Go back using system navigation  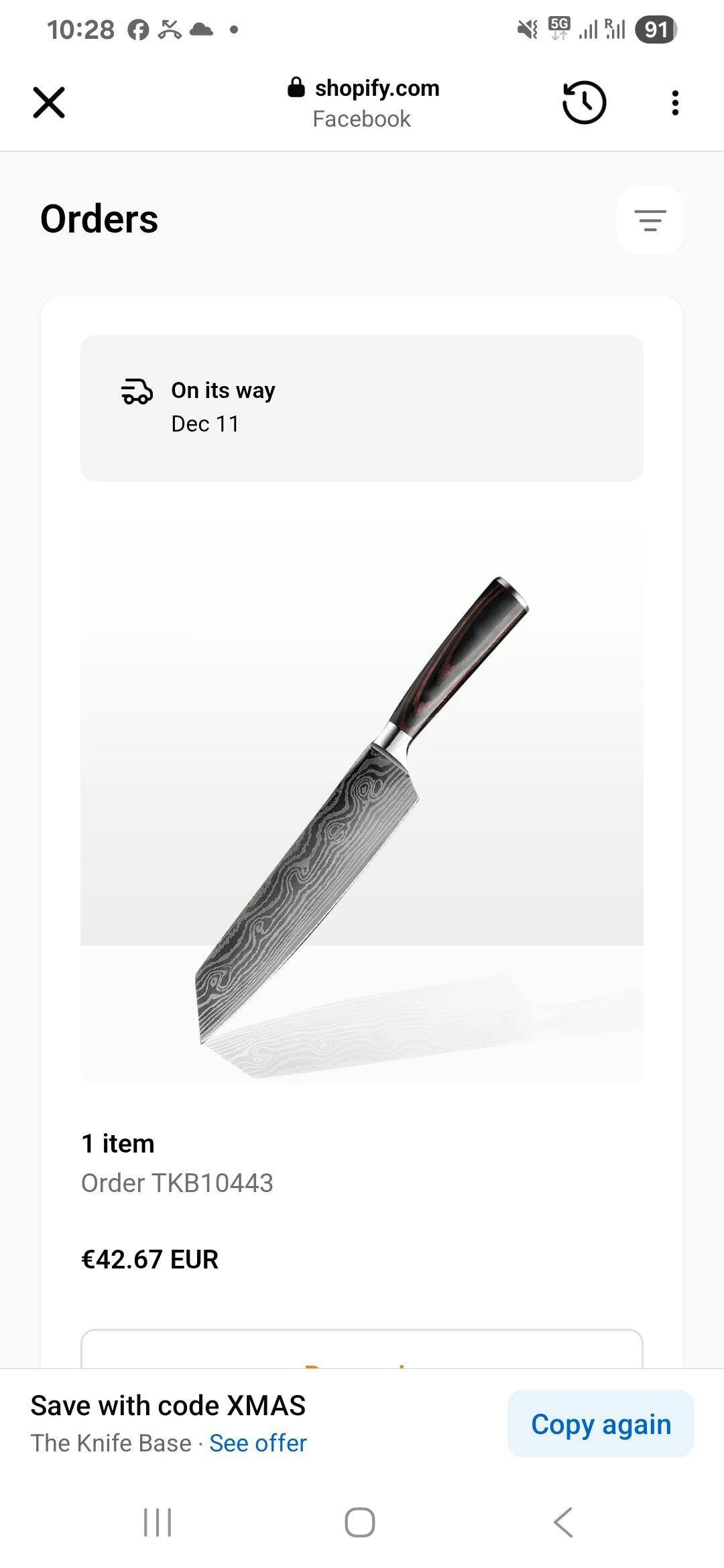pos(563,1522)
